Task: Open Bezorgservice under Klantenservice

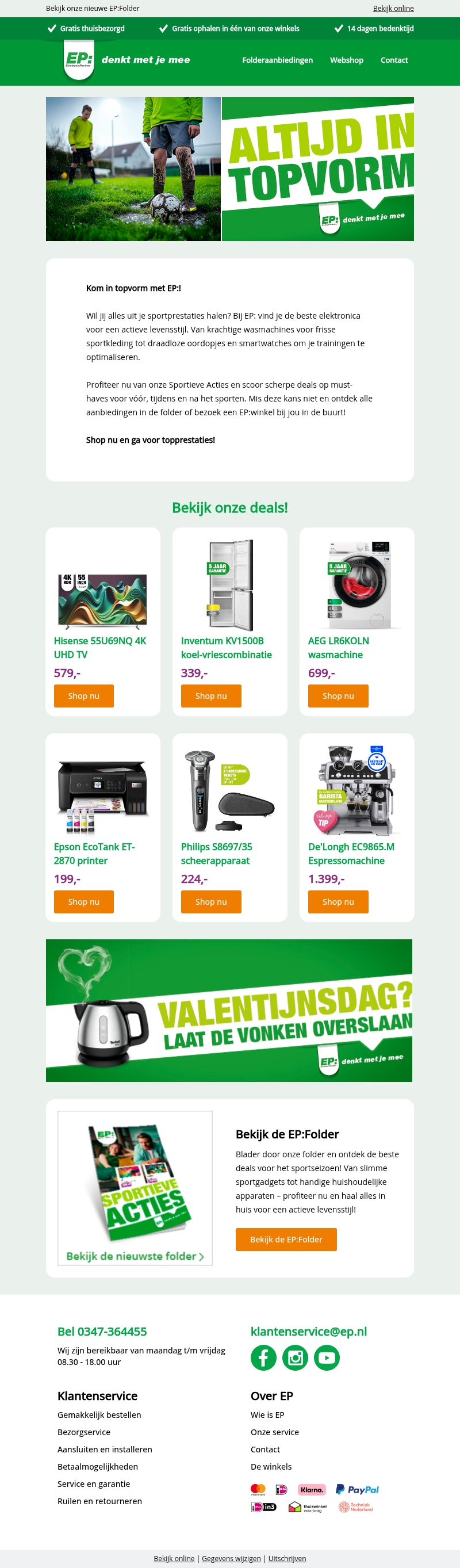Action: tap(84, 1432)
